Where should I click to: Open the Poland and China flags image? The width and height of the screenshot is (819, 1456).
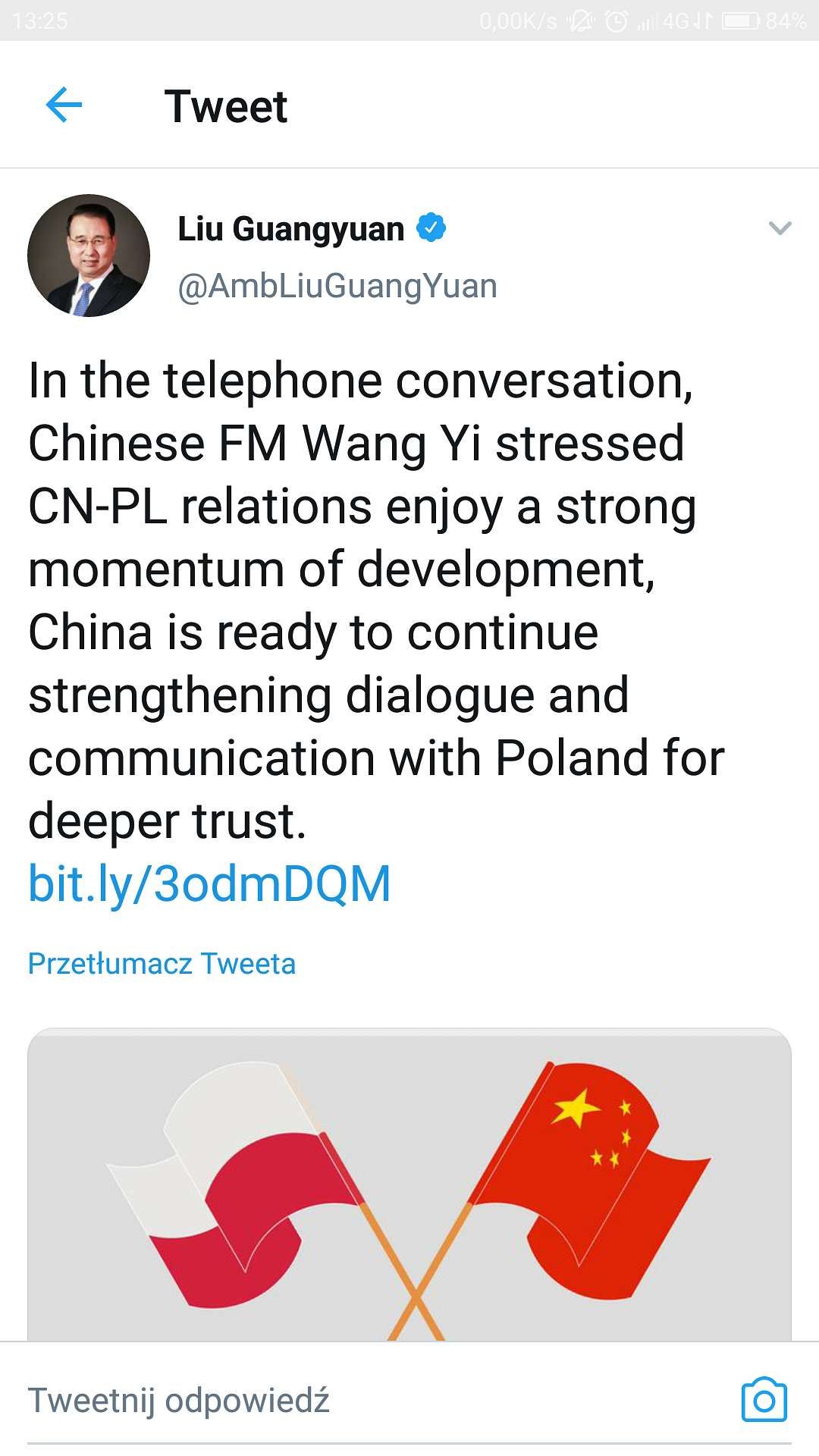(x=409, y=1185)
